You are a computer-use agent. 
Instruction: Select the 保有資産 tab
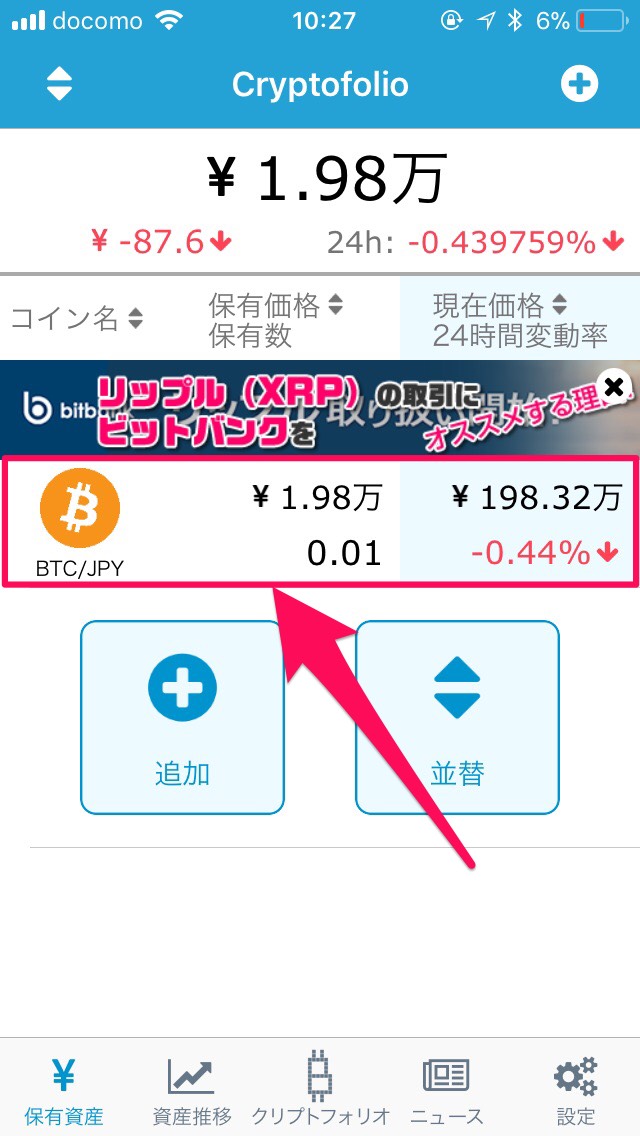tap(64, 1087)
